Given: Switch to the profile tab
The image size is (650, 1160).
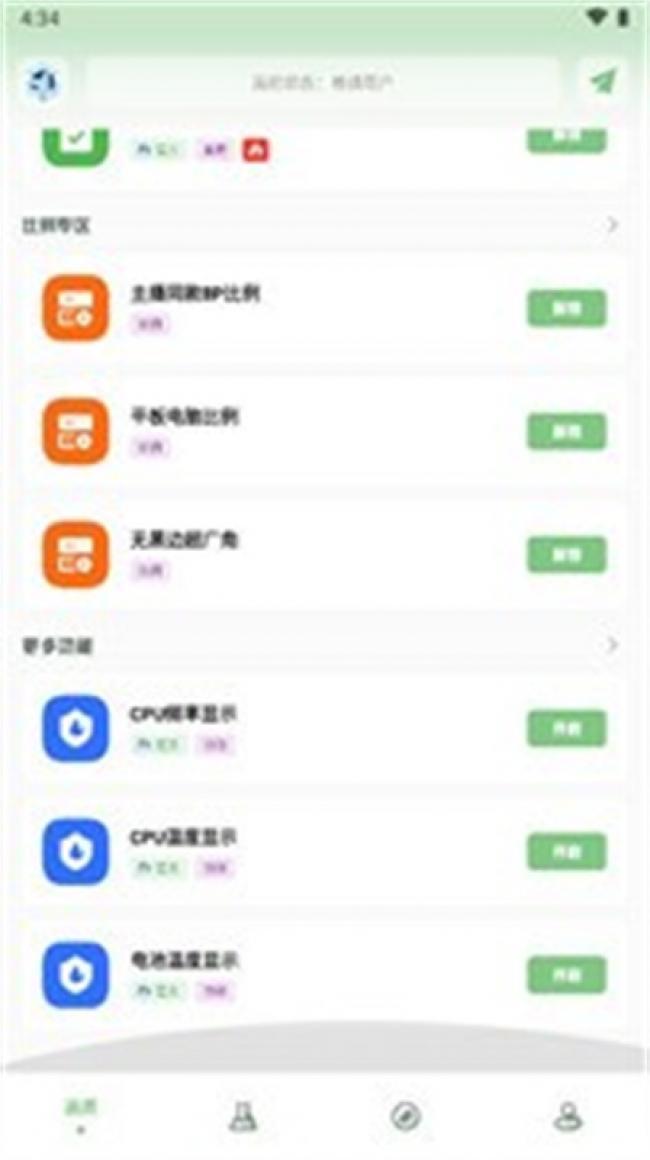Looking at the screenshot, I should coord(568,1116).
